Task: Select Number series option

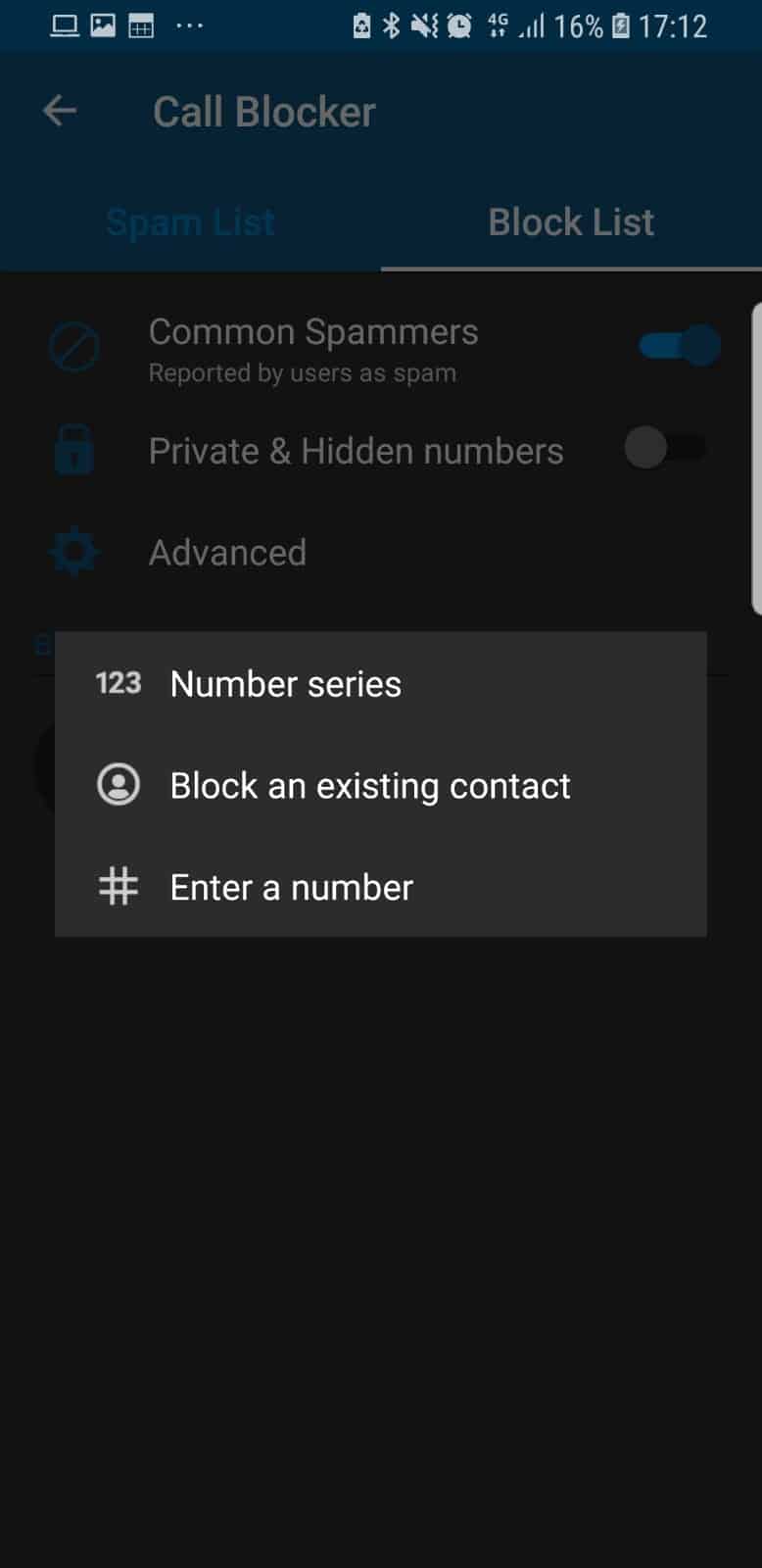Action: click(x=380, y=683)
